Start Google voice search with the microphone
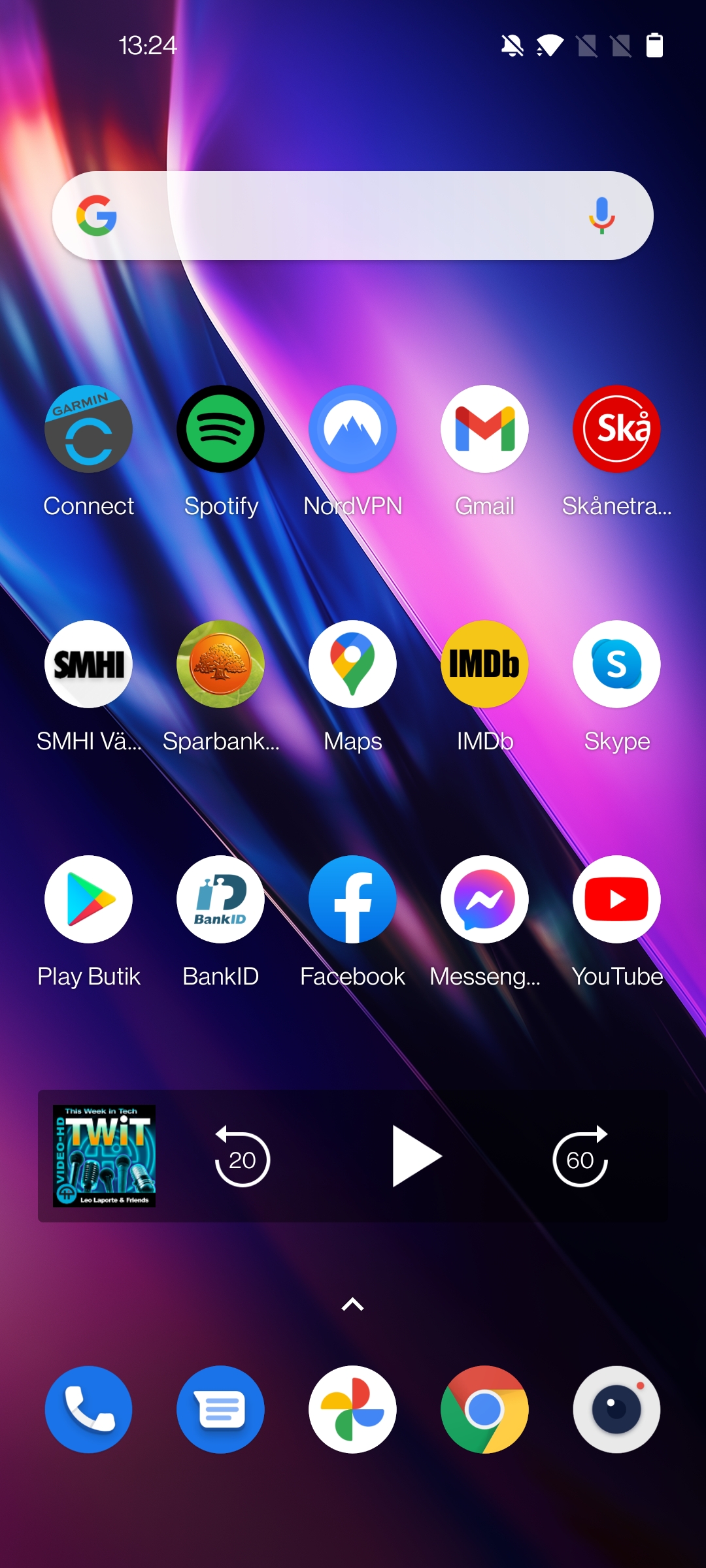The image size is (706, 1568). point(601,216)
